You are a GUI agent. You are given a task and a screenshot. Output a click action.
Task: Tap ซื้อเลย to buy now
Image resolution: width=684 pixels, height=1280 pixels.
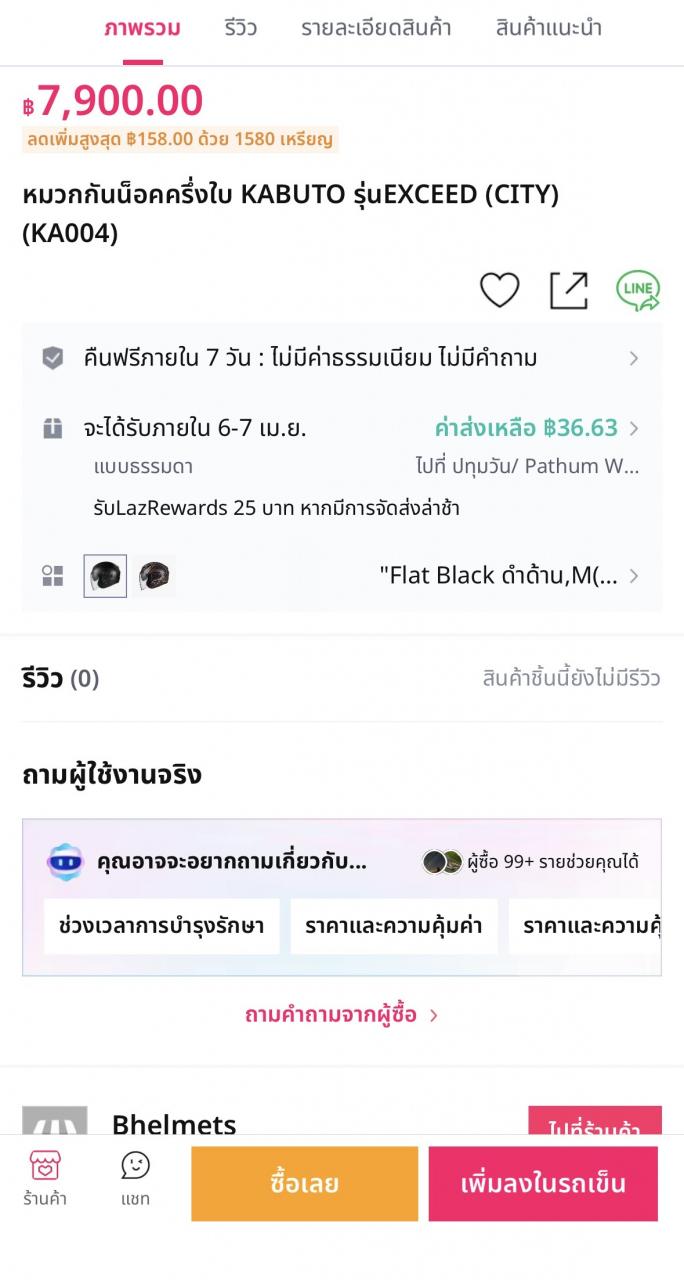304,1184
